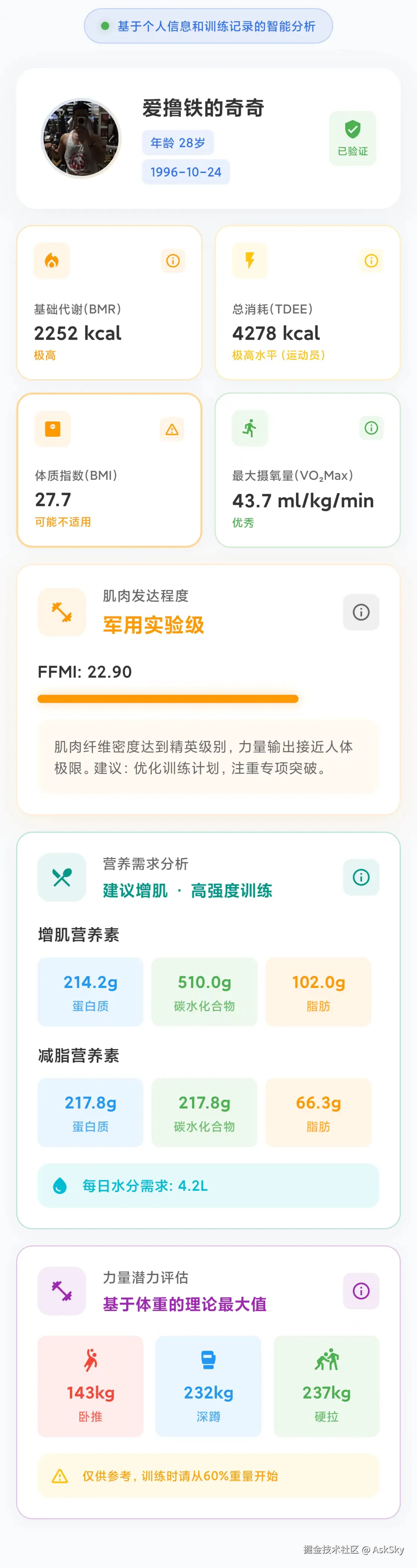Tap the BMI warning icon
The image size is (417, 1568).
coord(172,429)
